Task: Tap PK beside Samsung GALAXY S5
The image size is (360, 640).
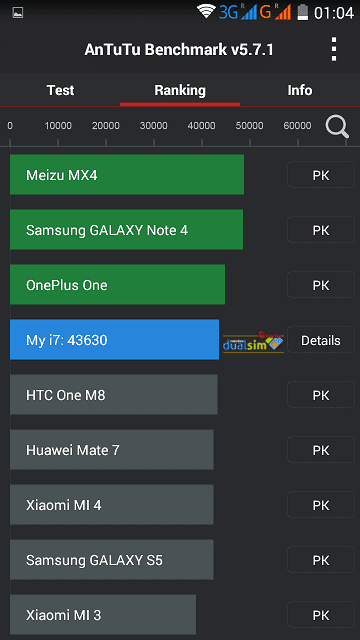Action: point(321,560)
